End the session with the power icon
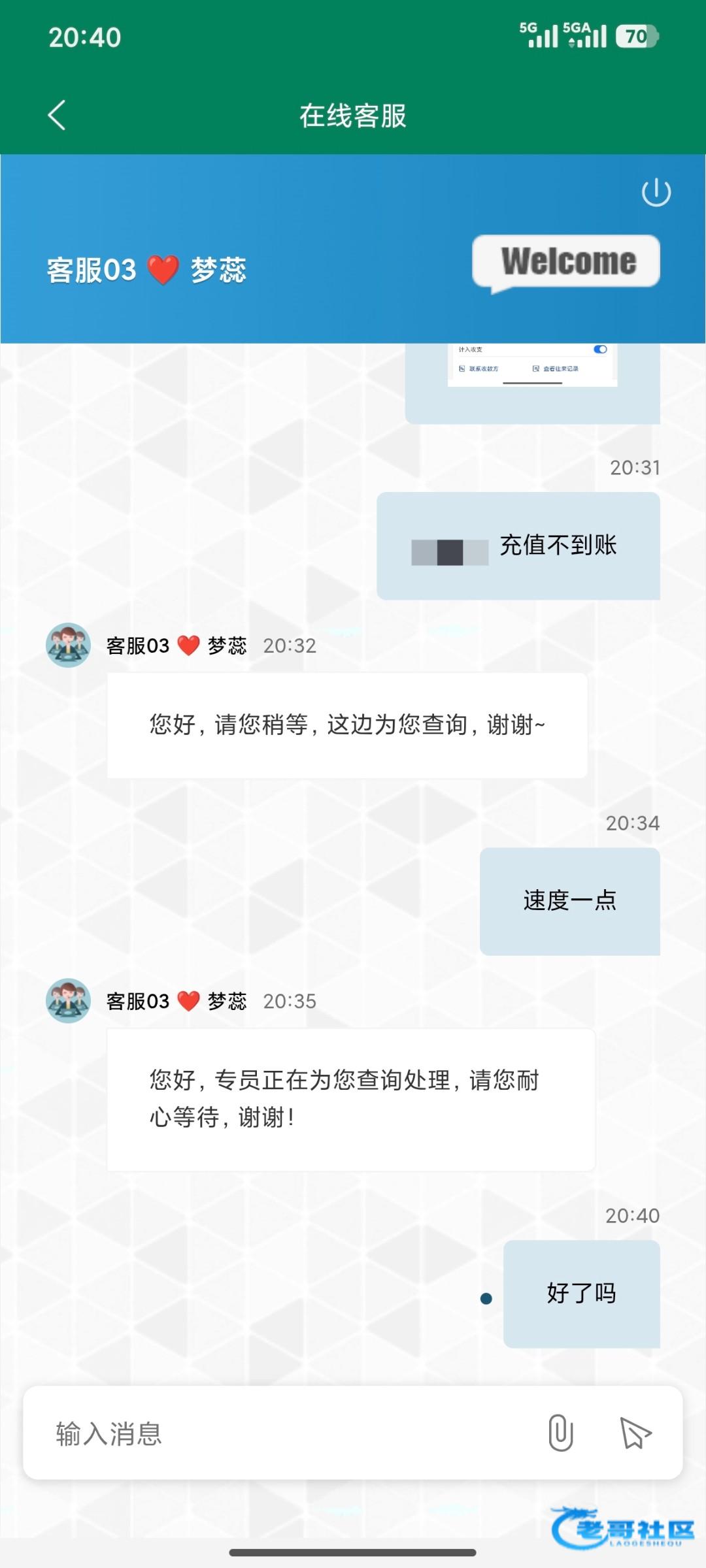The image size is (706, 1568). tap(656, 192)
